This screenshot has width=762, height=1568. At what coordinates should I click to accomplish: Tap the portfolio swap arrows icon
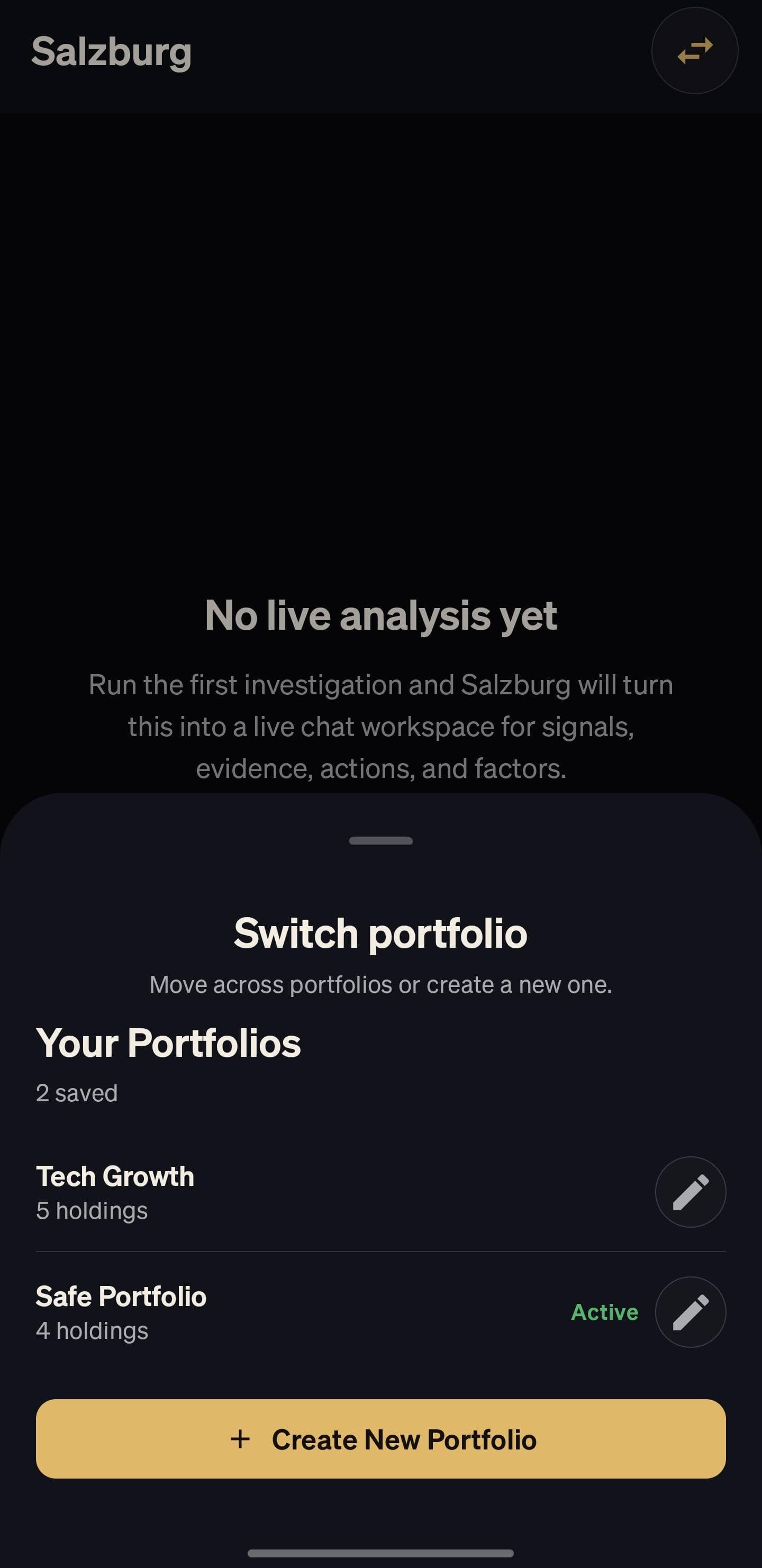(694, 50)
